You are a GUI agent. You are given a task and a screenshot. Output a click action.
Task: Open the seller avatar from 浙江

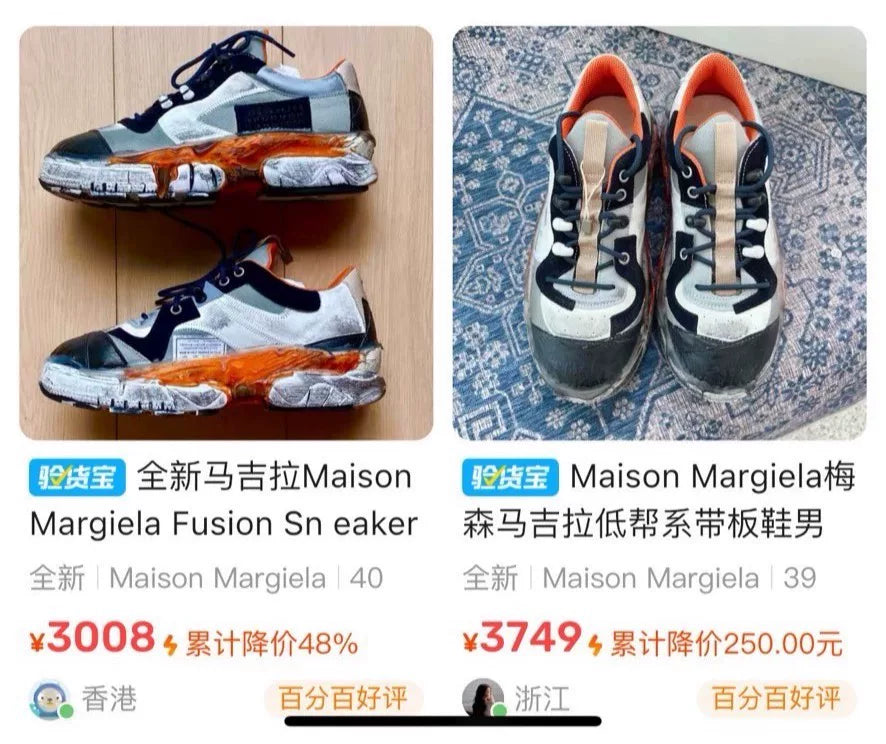coord(483,698)
